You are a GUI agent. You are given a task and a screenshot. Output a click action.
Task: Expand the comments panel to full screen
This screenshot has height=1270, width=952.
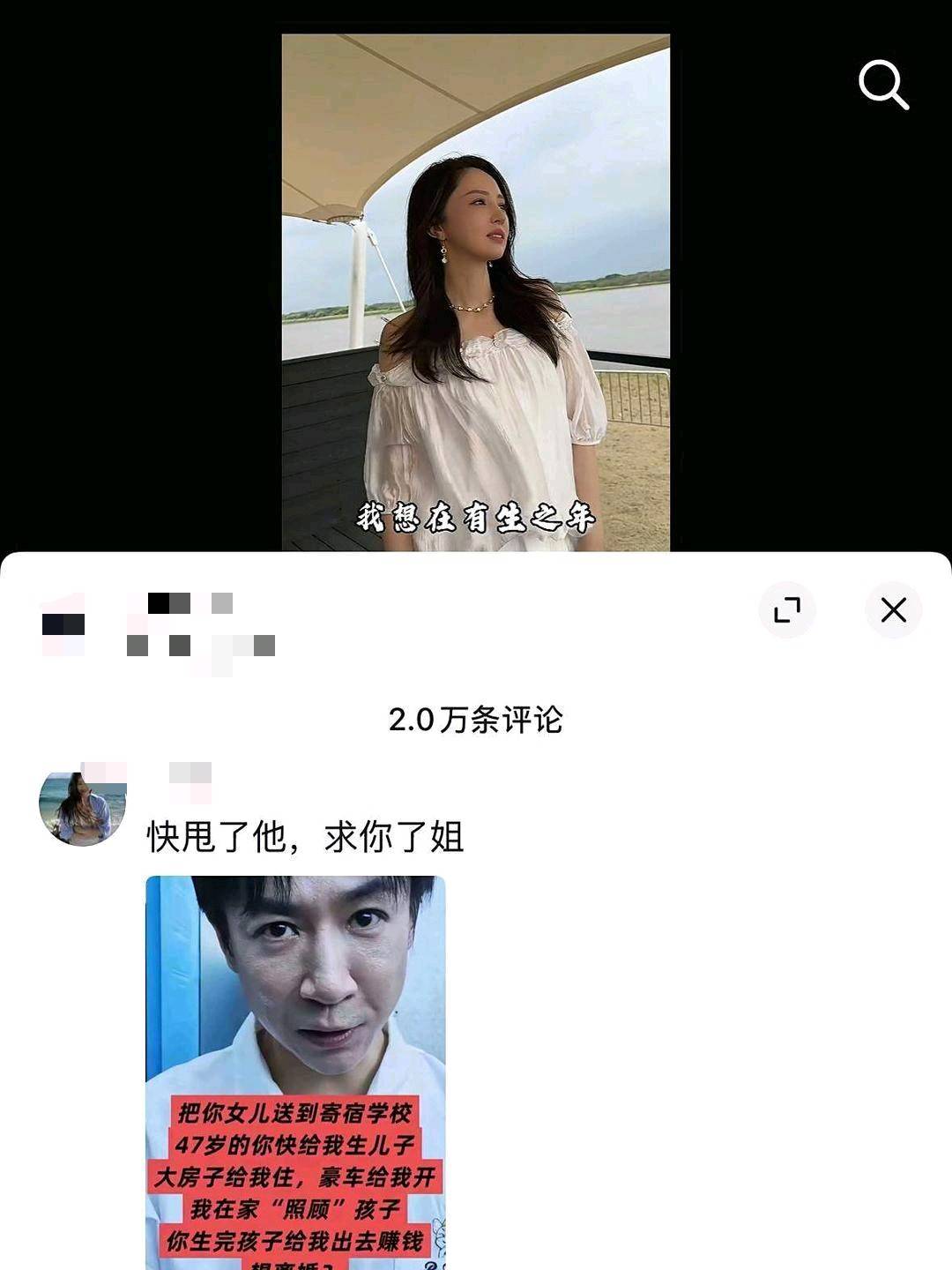pyautogui.click(x=787, y=609)
